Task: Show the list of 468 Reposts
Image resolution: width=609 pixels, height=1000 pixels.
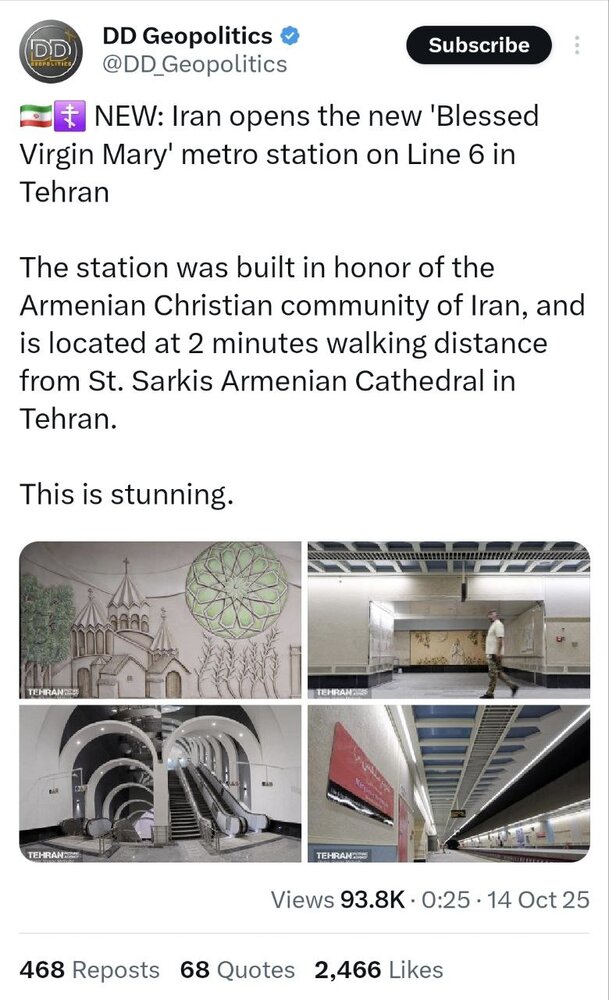Action: click(89, 969)
